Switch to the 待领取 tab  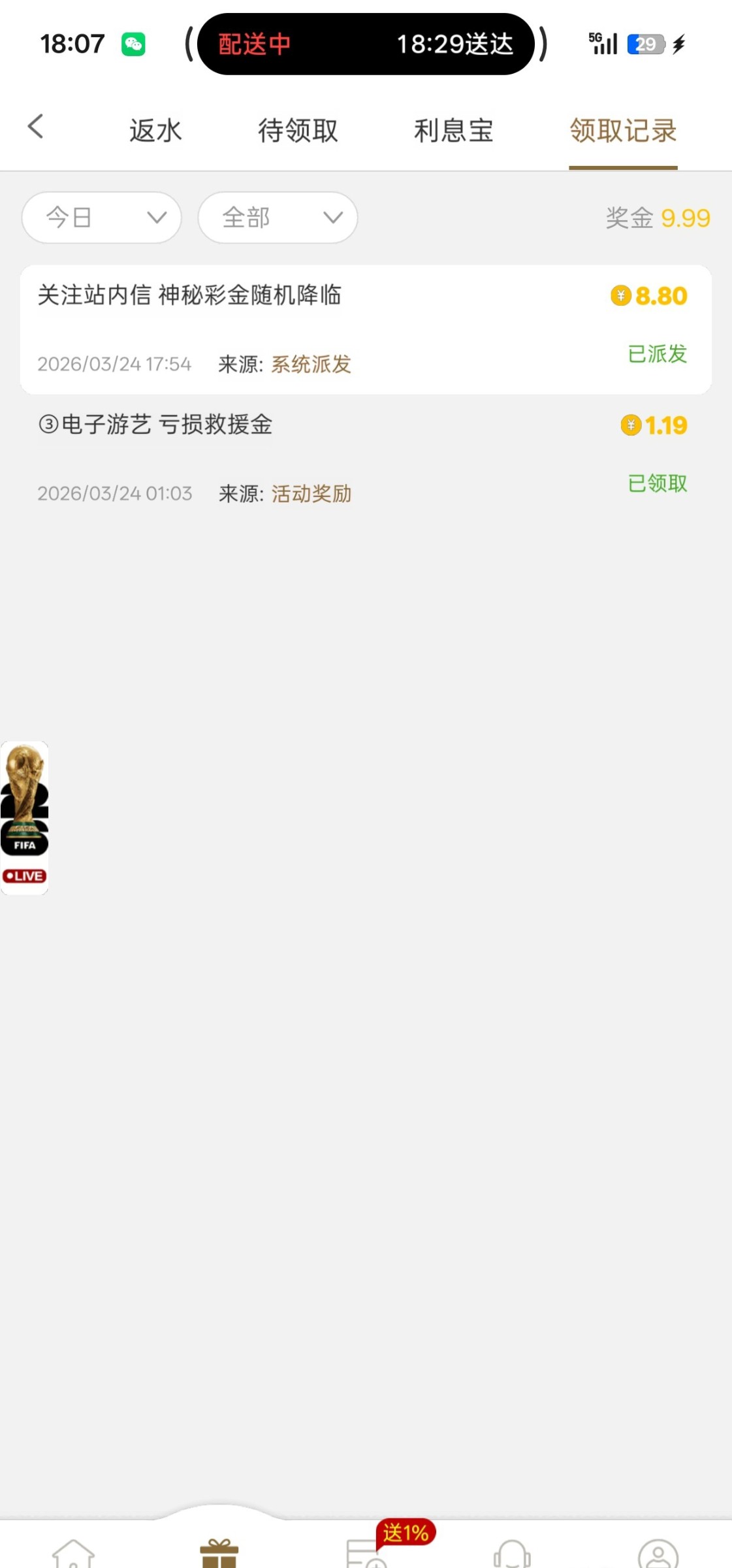tap(298, 131)
